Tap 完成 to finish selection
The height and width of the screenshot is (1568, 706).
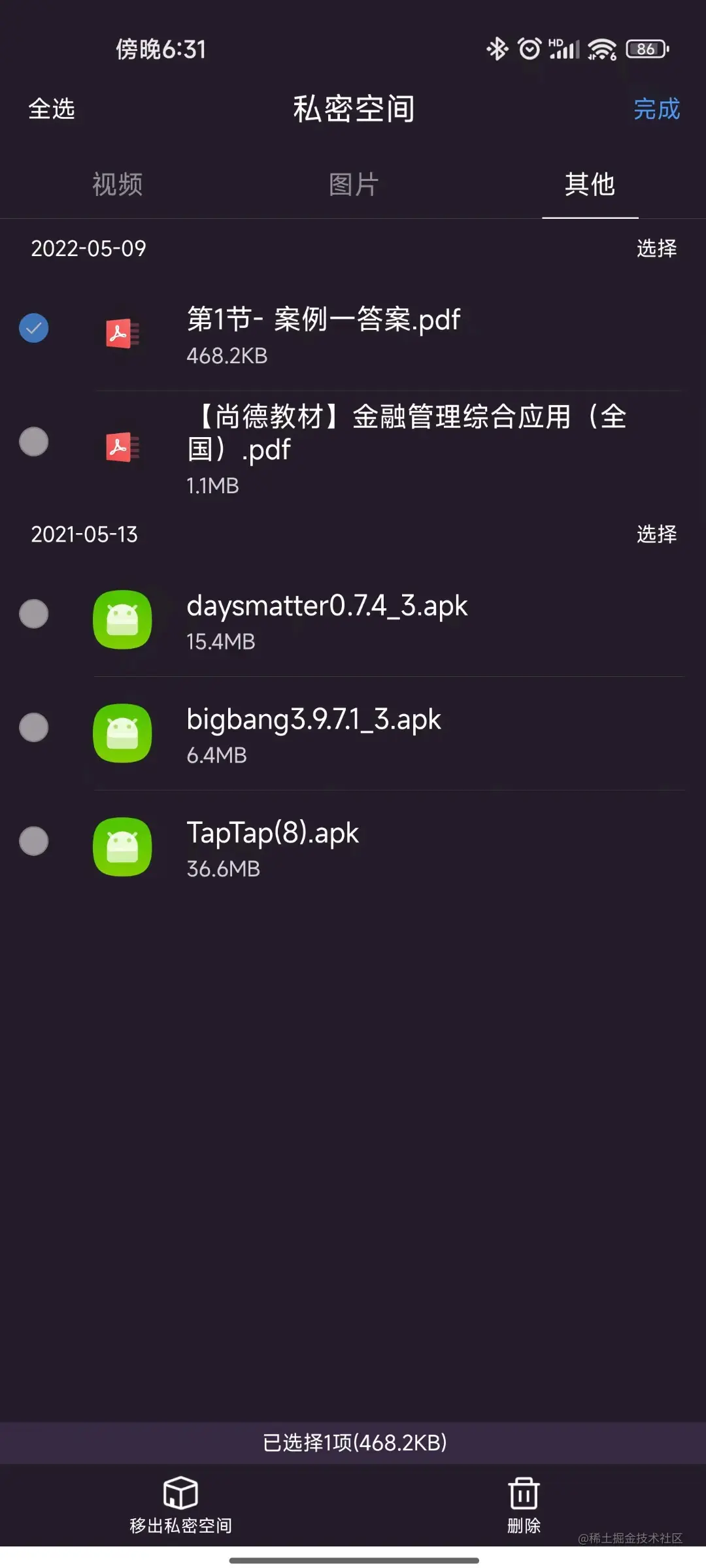657,110
